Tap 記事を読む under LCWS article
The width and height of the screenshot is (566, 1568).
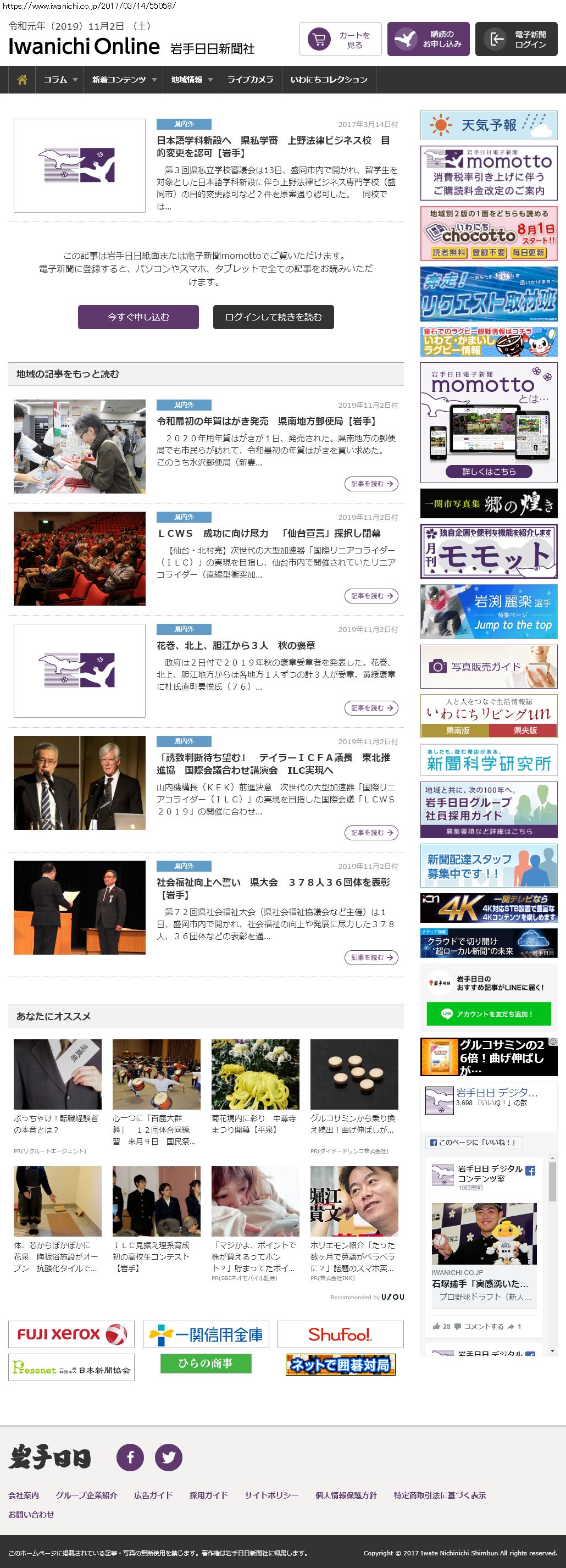point(370,596)
